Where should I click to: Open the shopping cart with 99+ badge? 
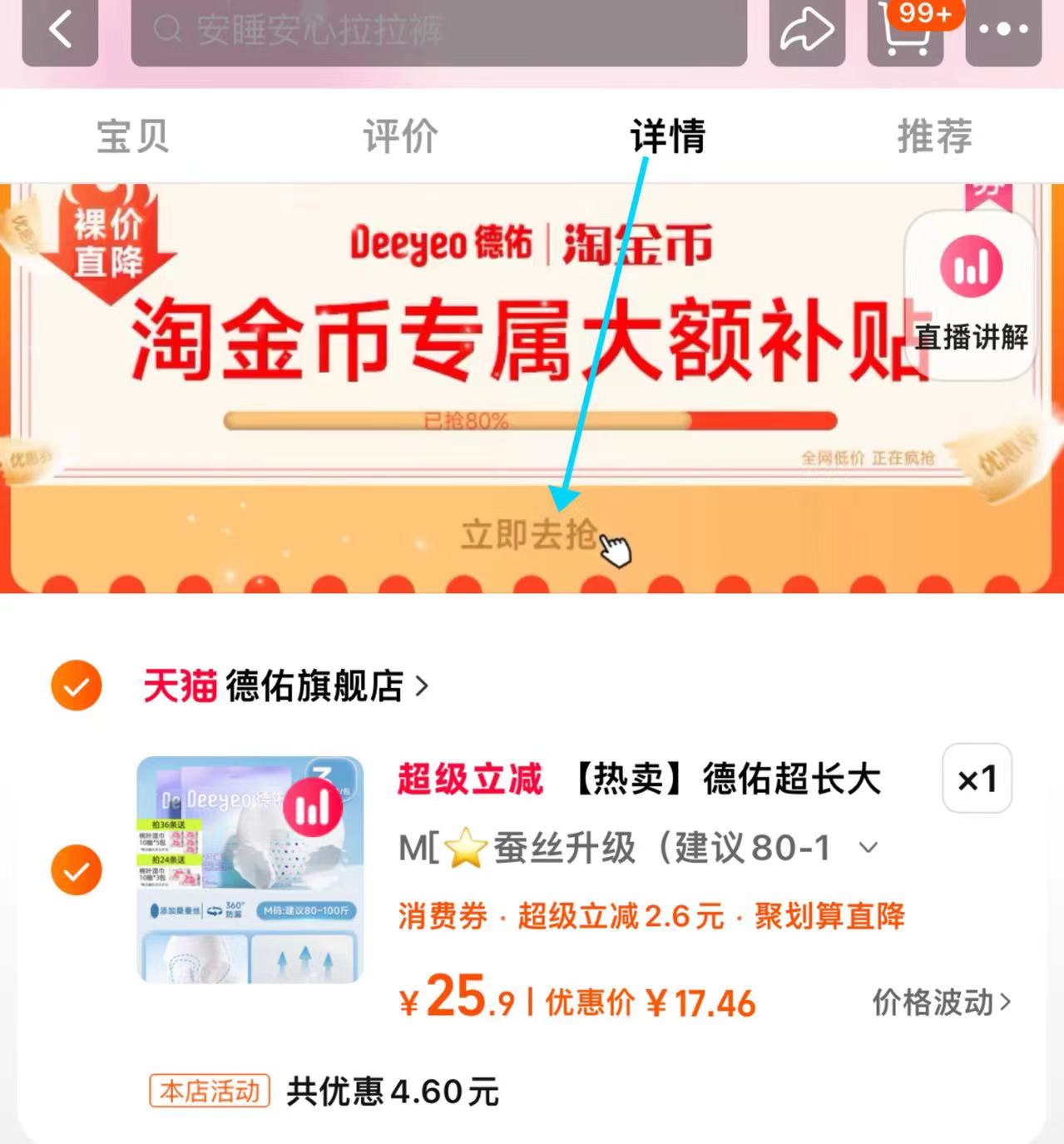pyautogui.click(x=906, y=35)
